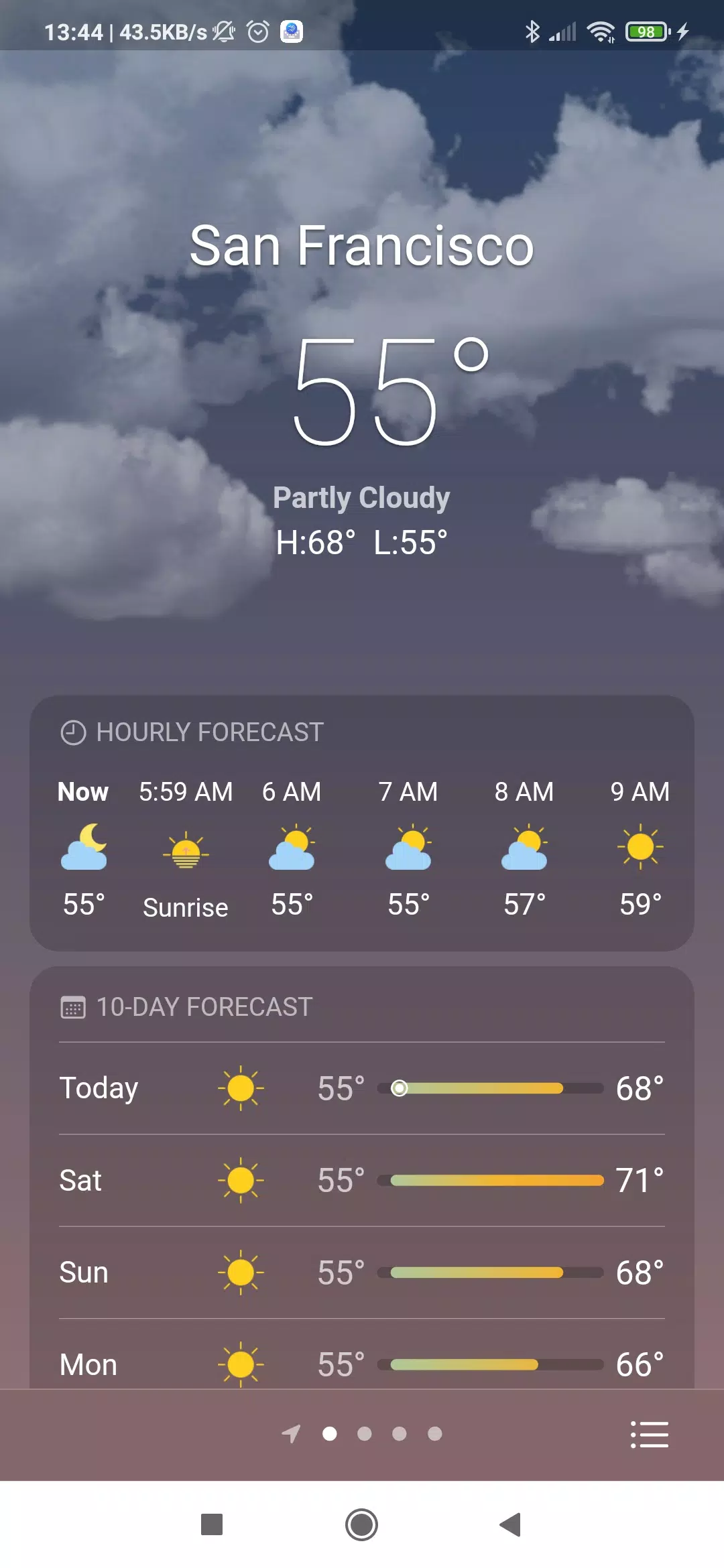The height and width of the screenshot is (1568, 724).
Task: Select the sun icon next to Today
Action: click(x=242, y=1088)
